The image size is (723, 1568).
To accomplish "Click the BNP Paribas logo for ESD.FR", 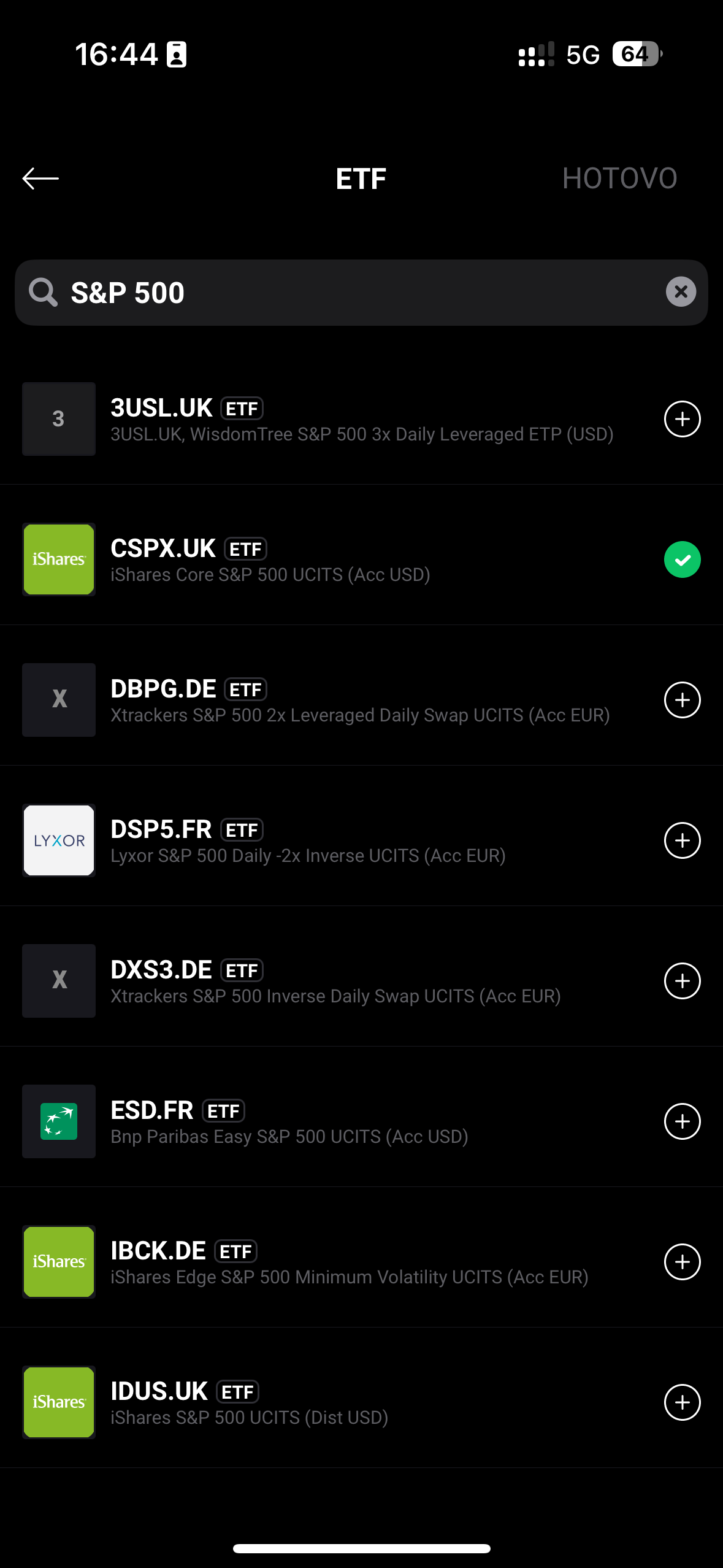I will point(58,1121).
